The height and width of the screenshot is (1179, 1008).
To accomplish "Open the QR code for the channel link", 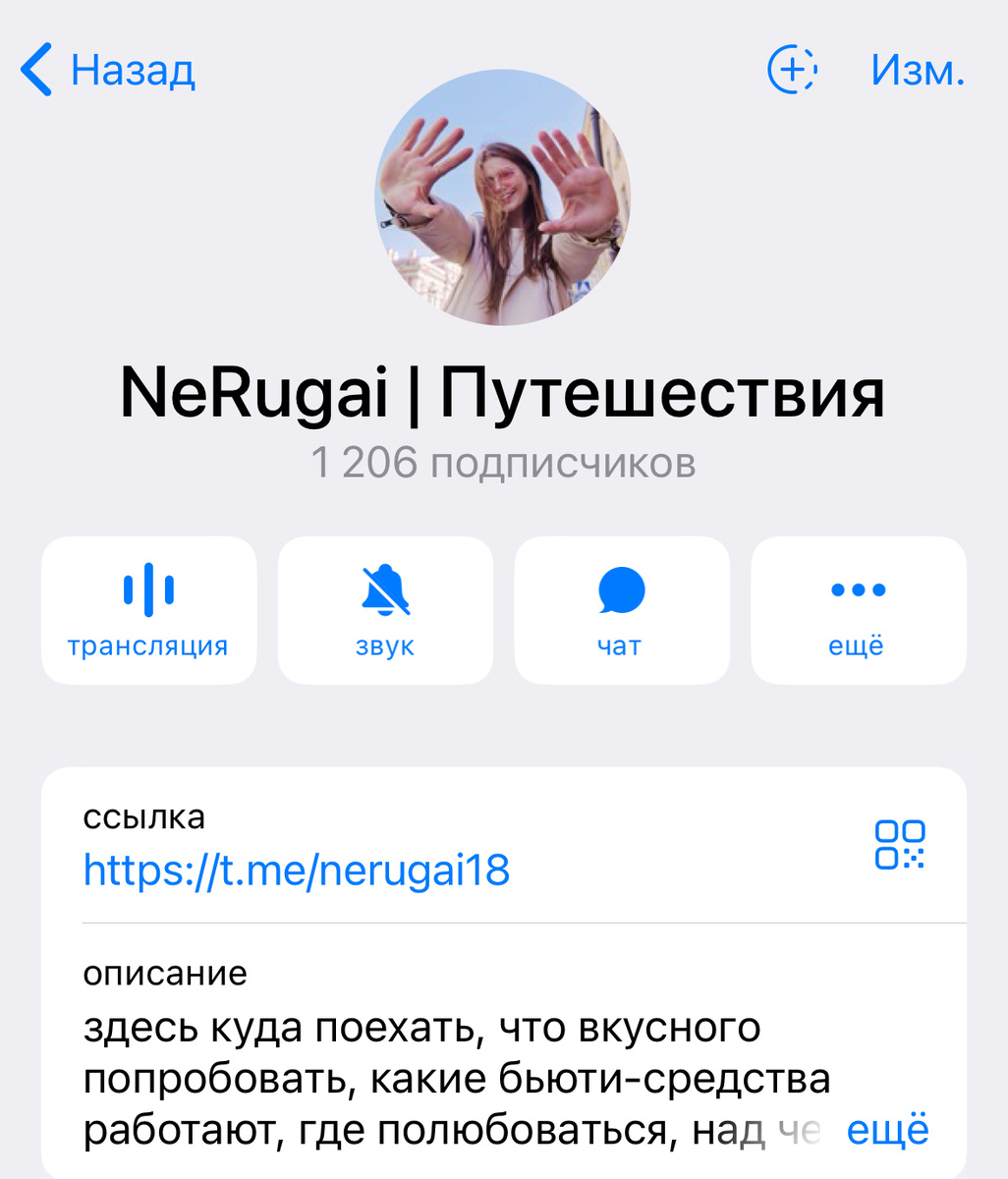I will [900, 845].
